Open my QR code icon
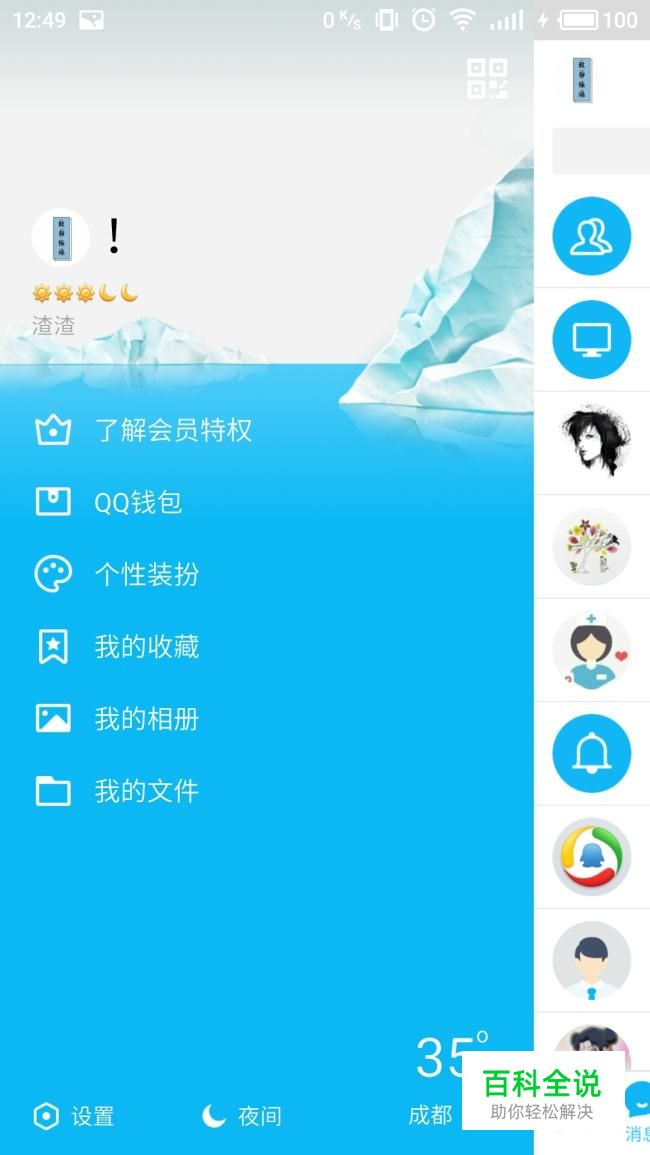 (487, 79)
